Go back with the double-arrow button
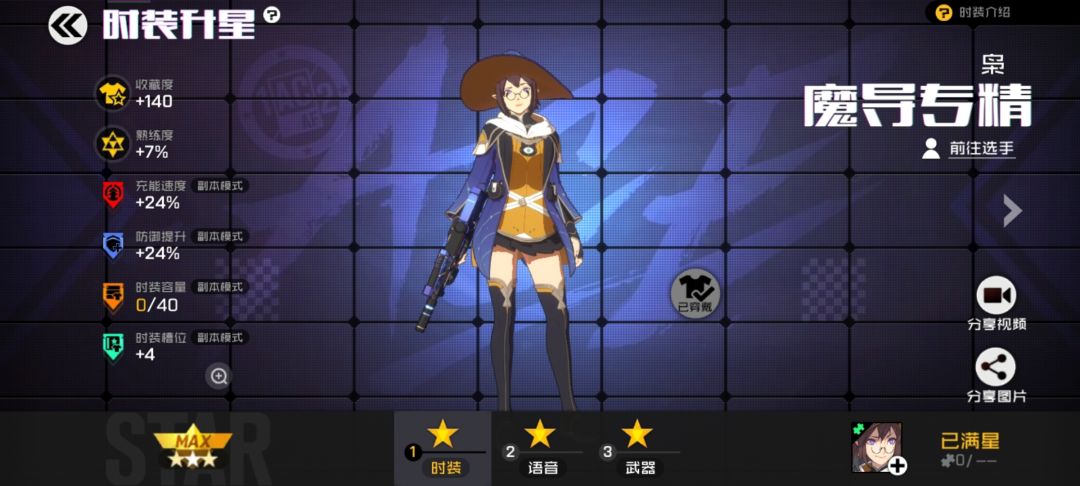 [x=68, y=25]
